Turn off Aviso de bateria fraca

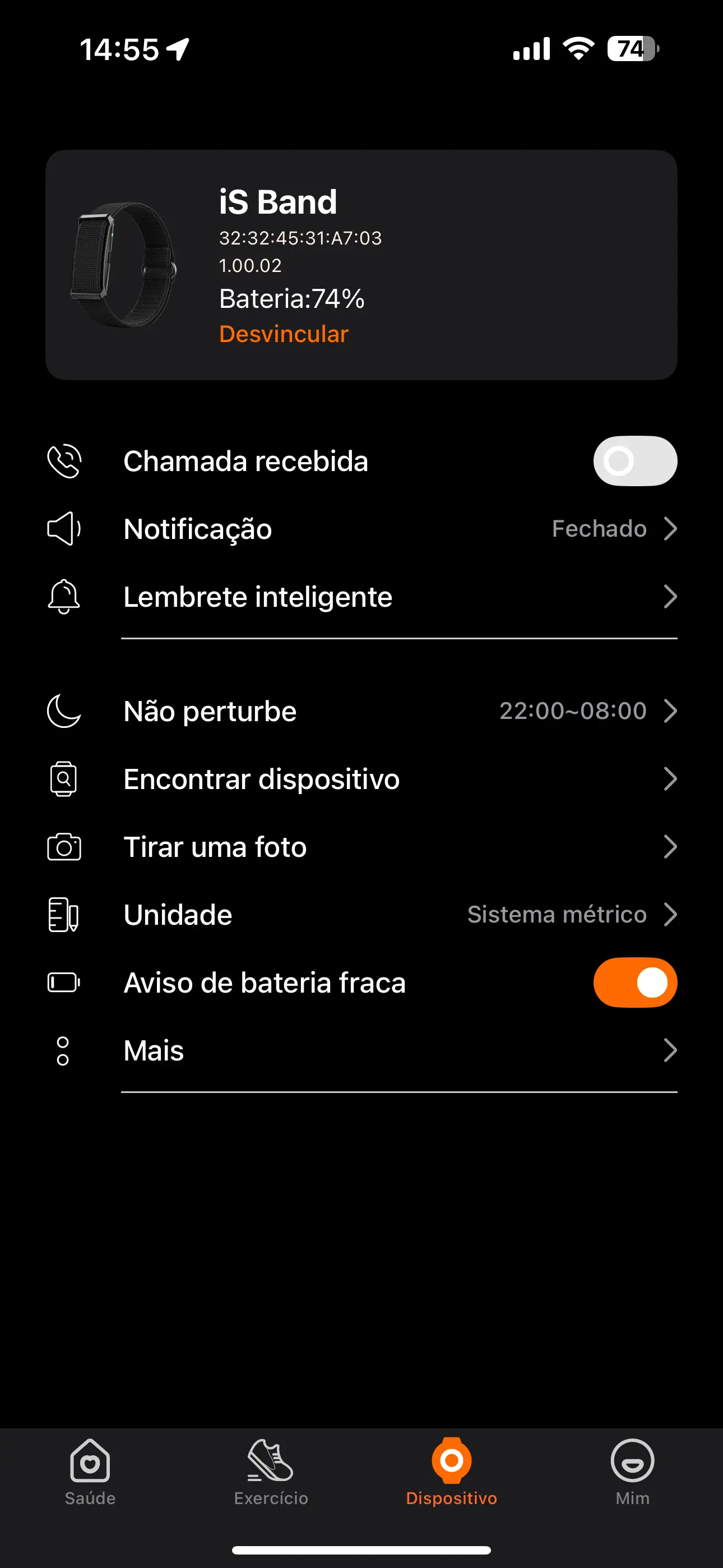pyautogui.click(x=635, y=983)
